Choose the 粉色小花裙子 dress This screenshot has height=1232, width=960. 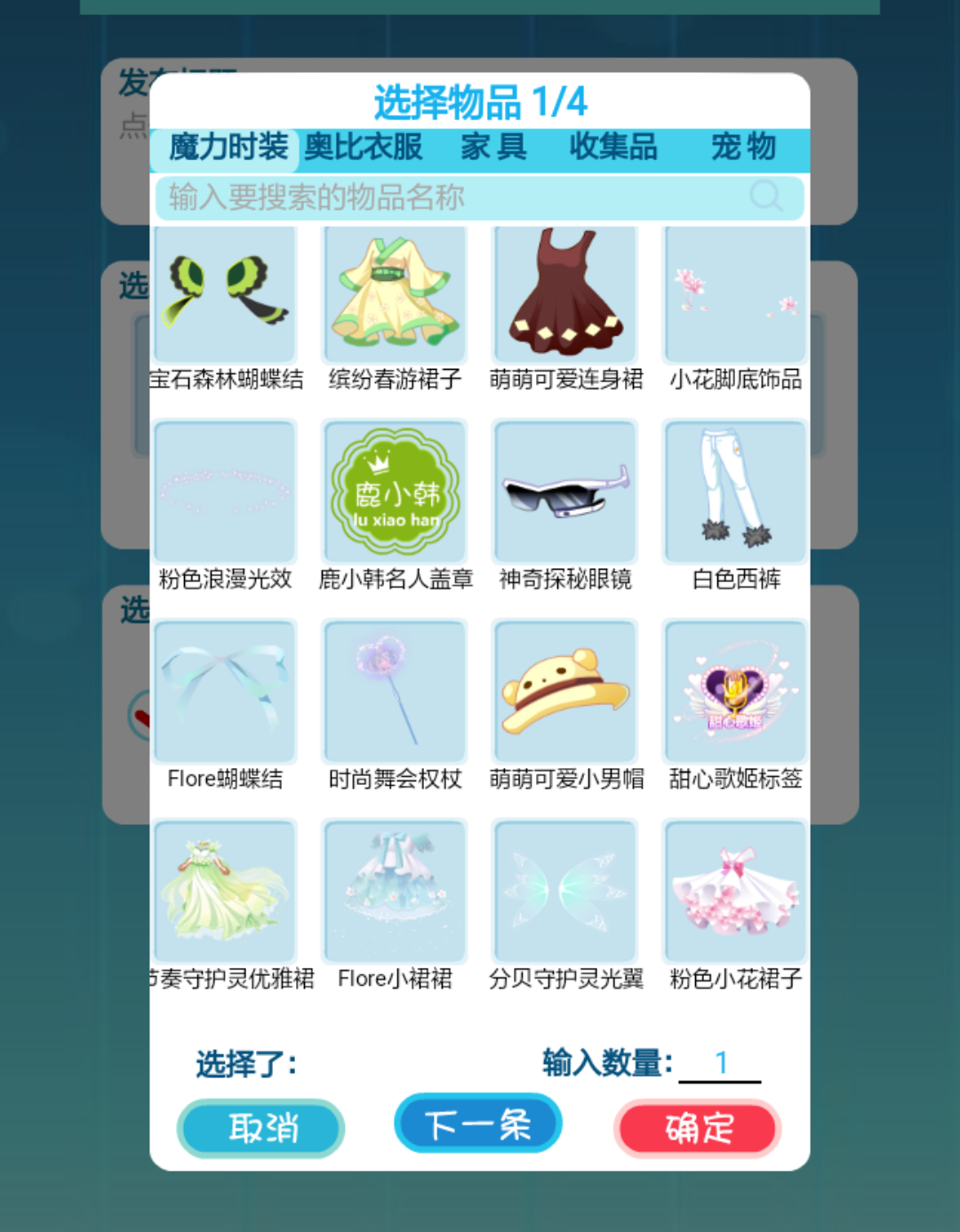735,892
